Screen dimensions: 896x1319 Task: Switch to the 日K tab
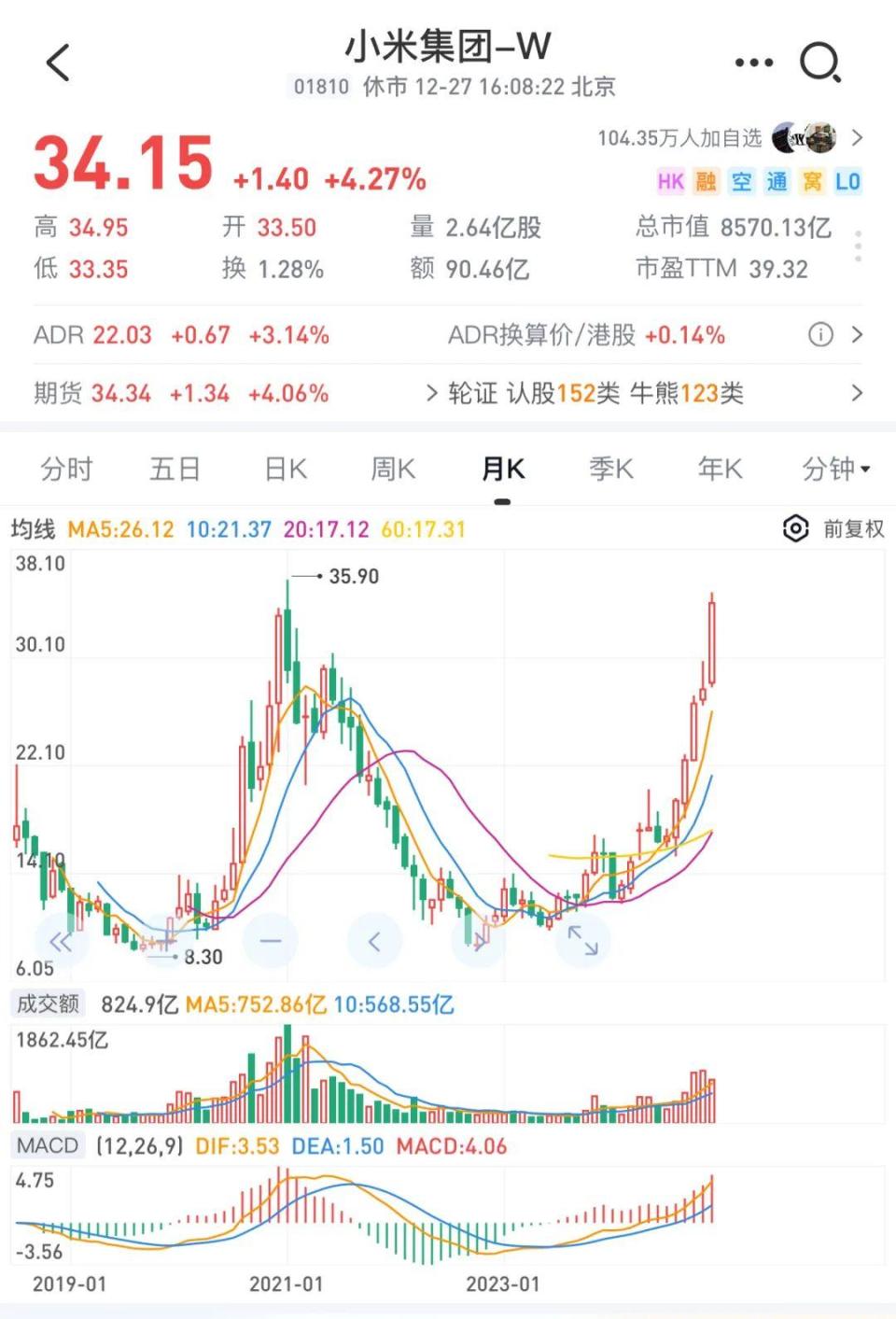[284, 470]
